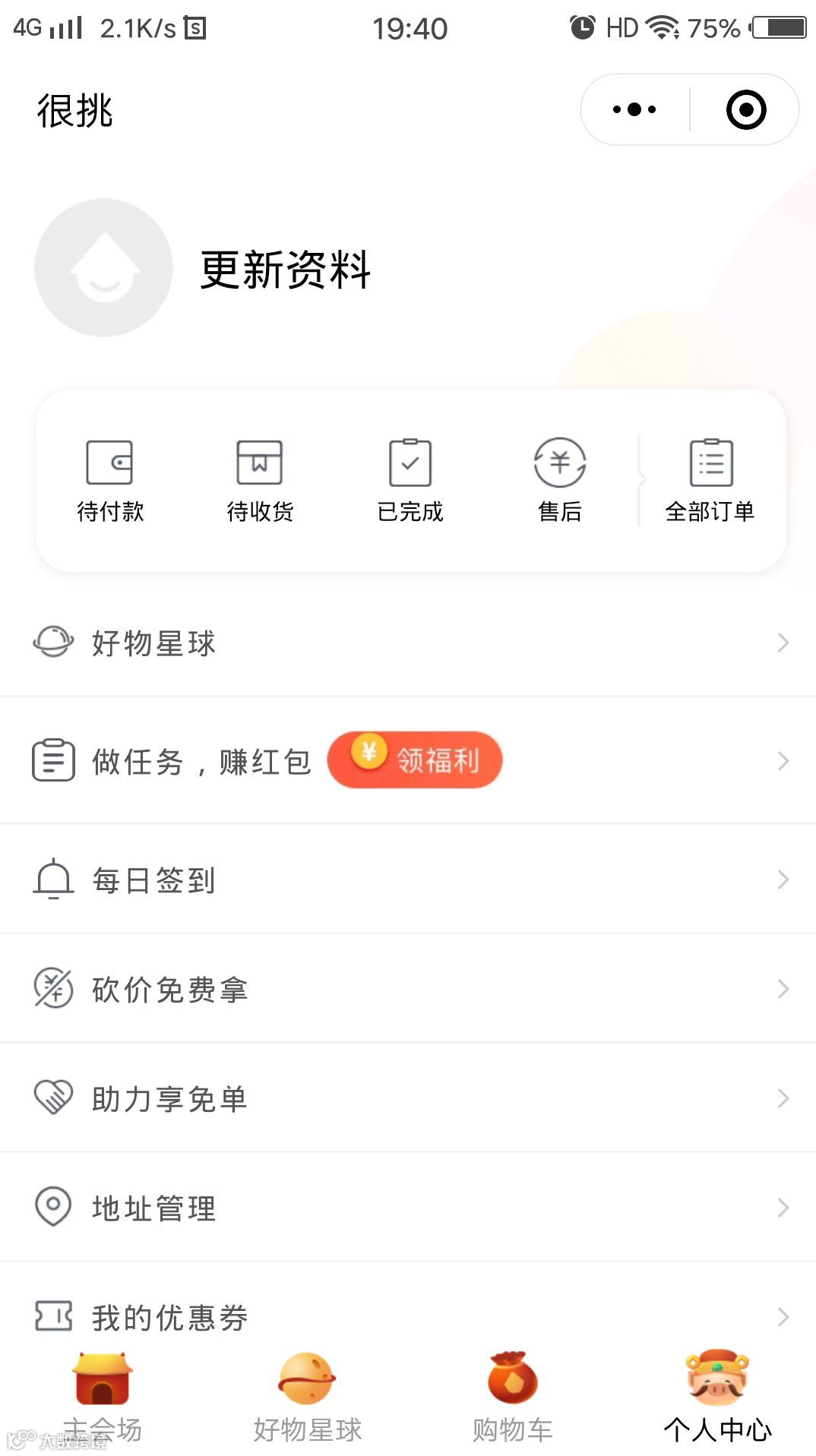Switch to the 主会场 tab
816x1456 pixels.
point(103,1398)
